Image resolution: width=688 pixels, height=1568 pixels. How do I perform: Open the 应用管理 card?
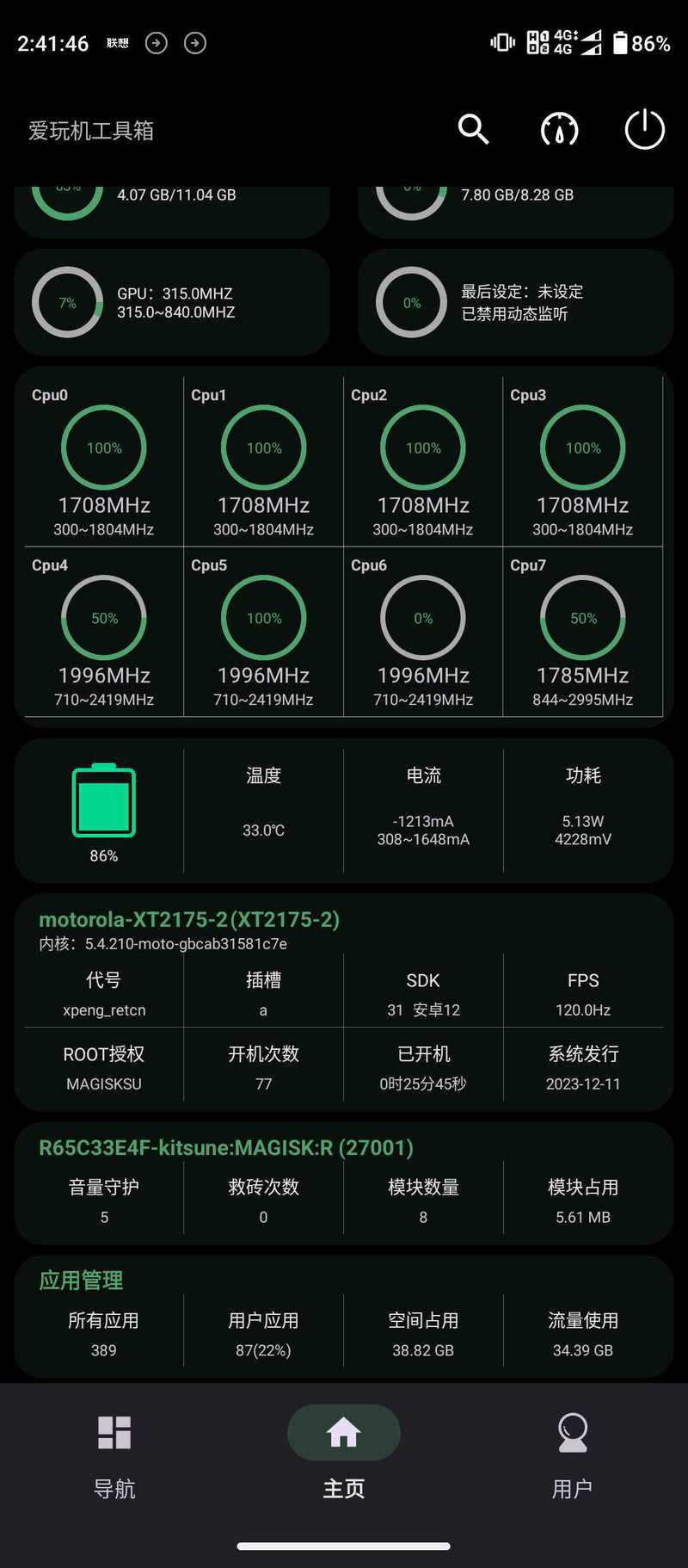click(344, 1316)
